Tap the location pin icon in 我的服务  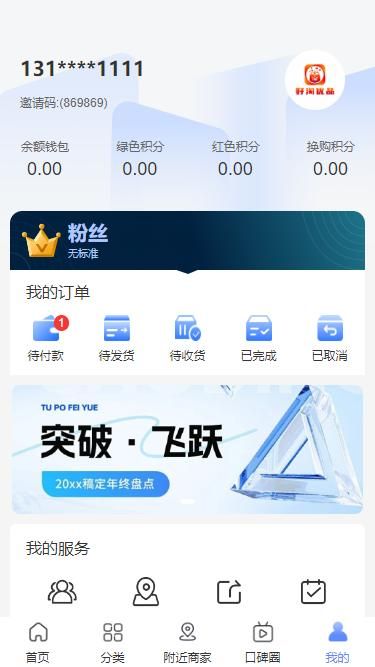click(x=146, y=592)
